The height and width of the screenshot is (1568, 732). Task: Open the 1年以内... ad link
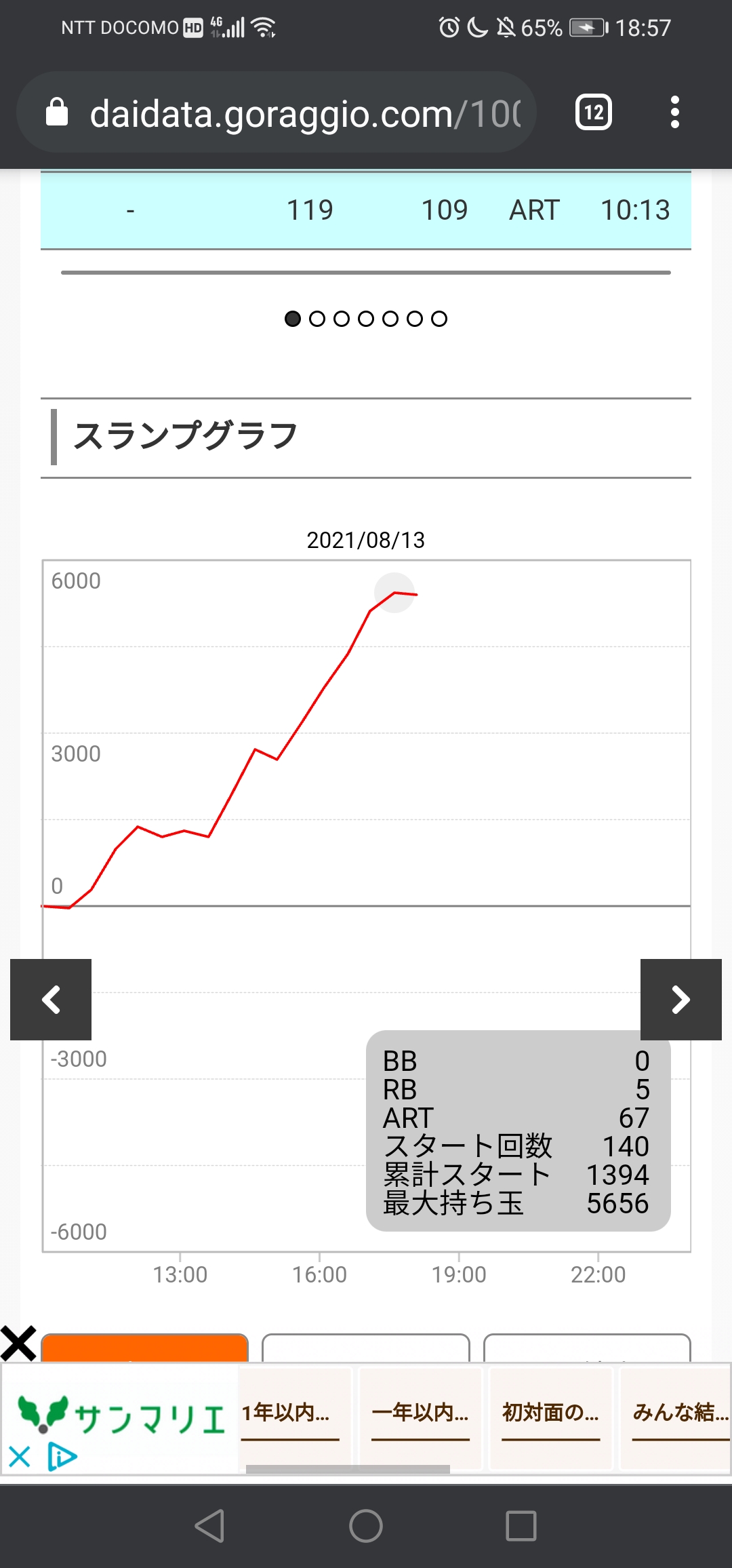290,1418
